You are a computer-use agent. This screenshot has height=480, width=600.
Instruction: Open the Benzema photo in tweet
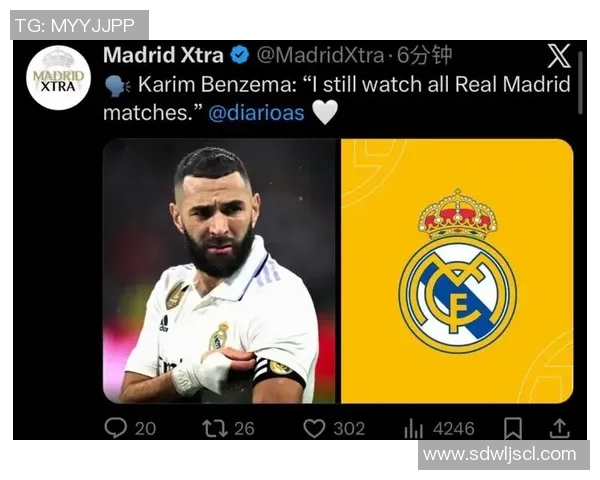click(x=219, y=270)
